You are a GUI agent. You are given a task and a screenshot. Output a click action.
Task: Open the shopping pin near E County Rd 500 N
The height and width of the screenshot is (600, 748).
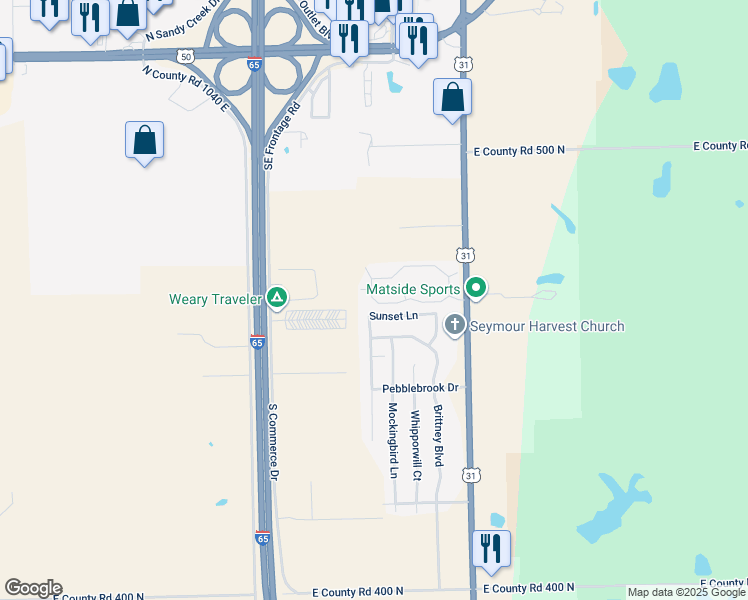click(452, 98)
